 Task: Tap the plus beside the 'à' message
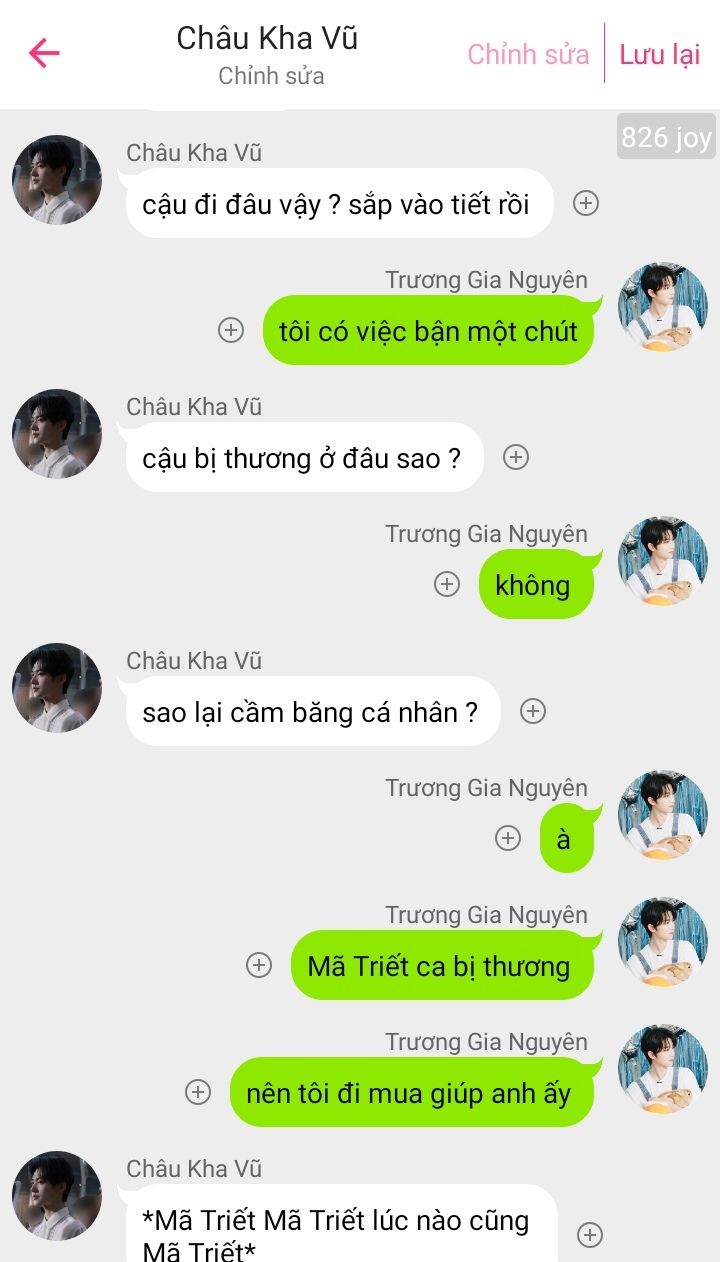coord(508,838)
